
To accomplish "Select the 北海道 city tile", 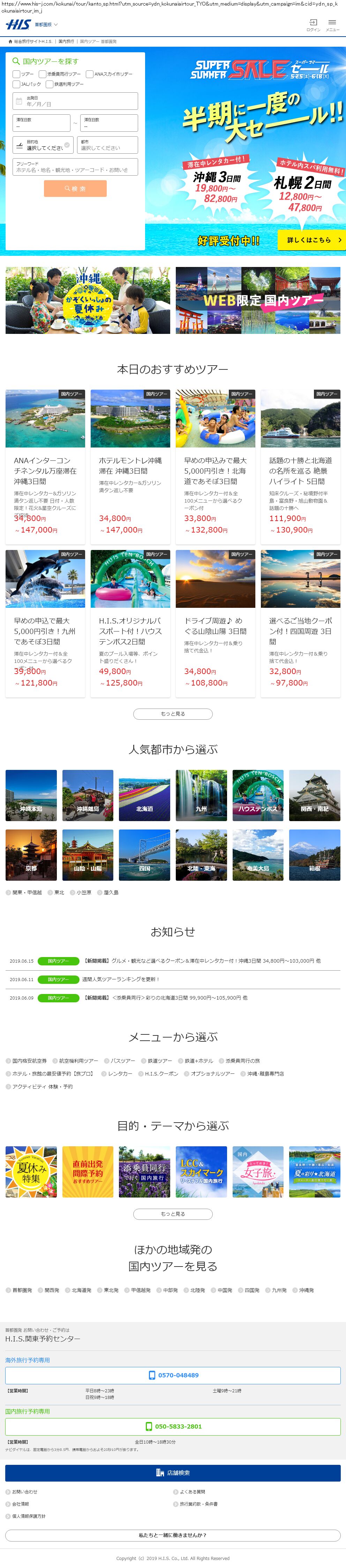I will point(144,796).
